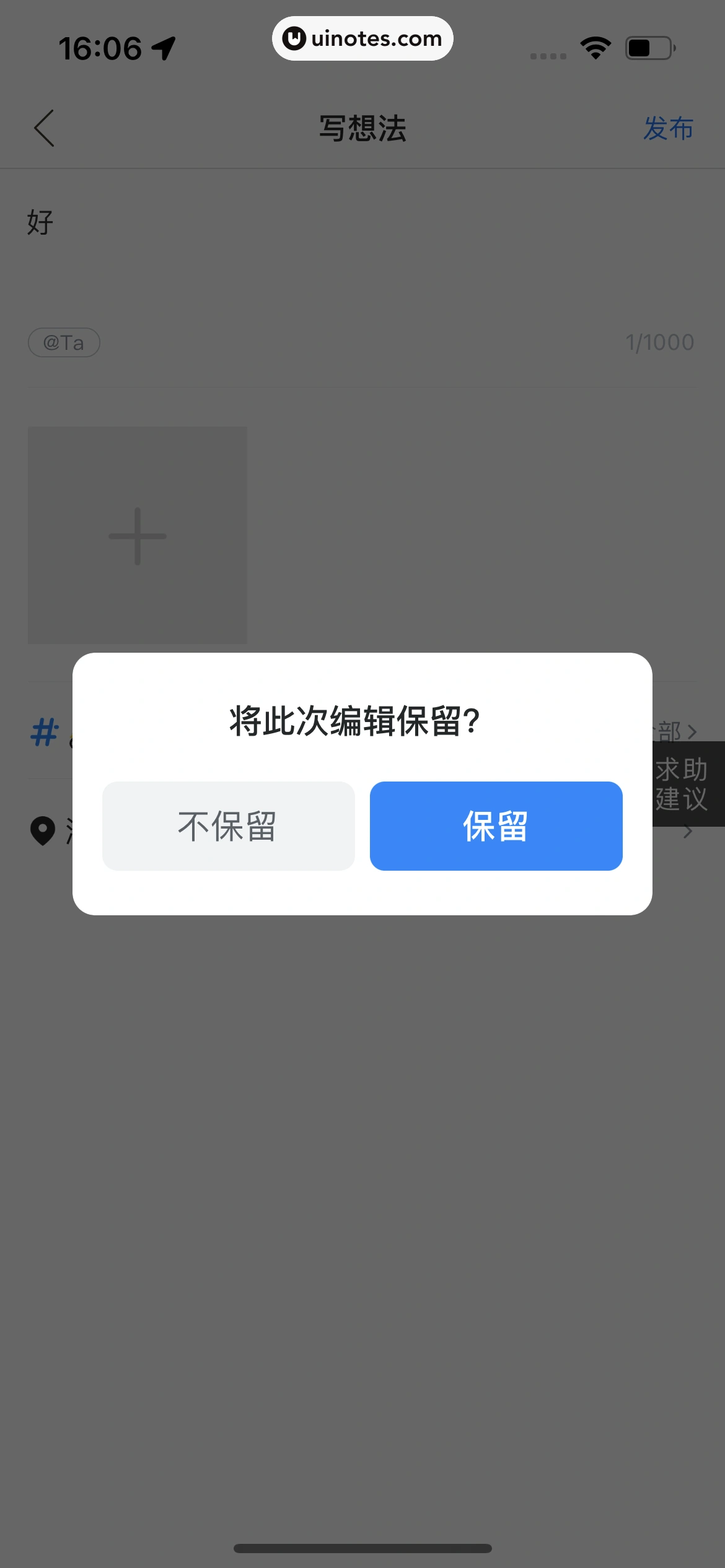Tap the location arrow next to the clock
Image resolution: width=725 pixels, height=1568 pixels.
pos(162,47)
